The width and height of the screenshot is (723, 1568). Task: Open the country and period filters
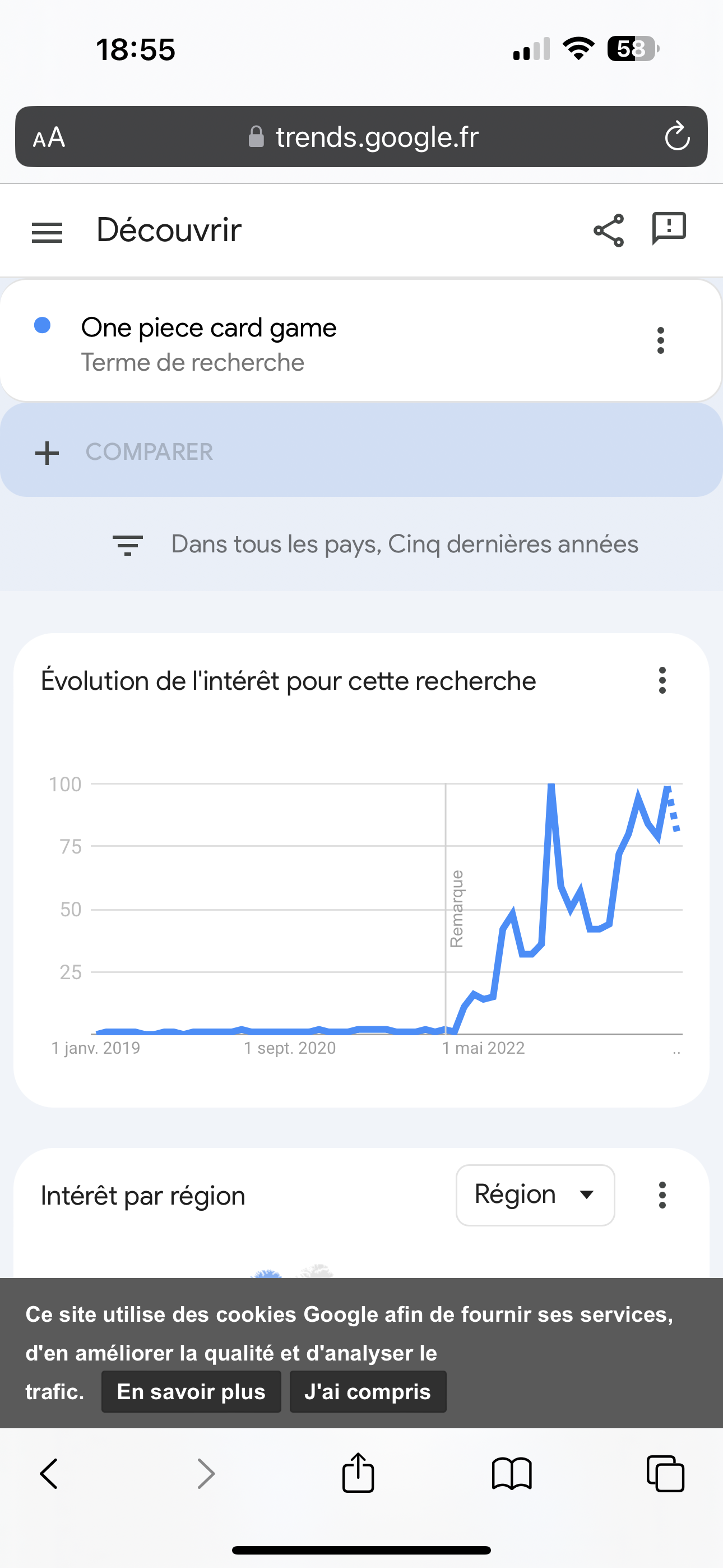click(375, 544)
